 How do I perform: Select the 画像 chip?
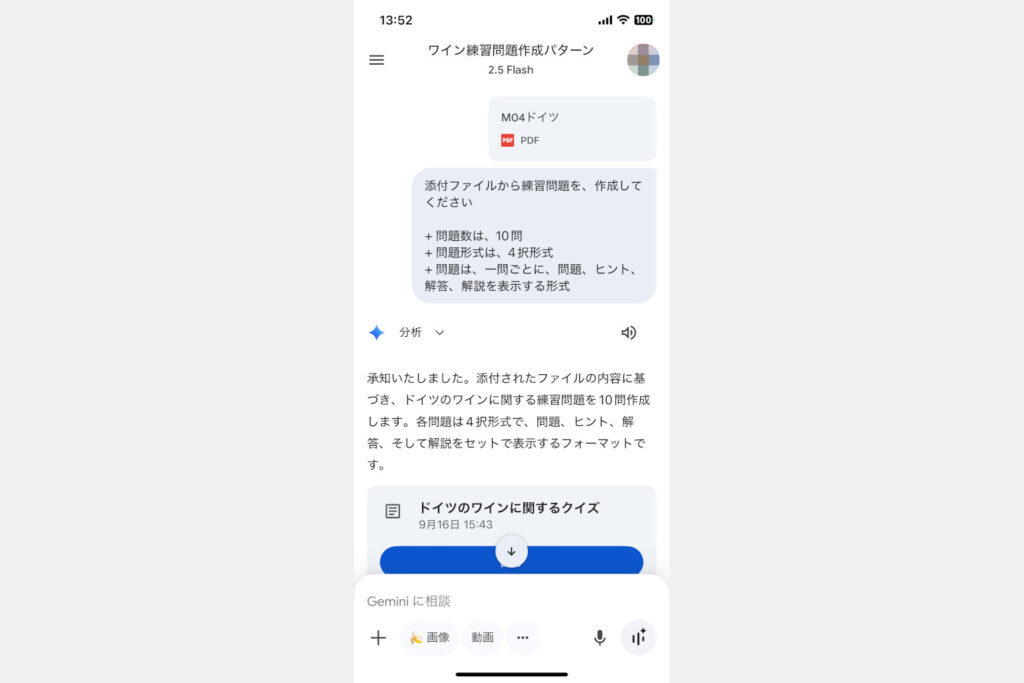429,638
